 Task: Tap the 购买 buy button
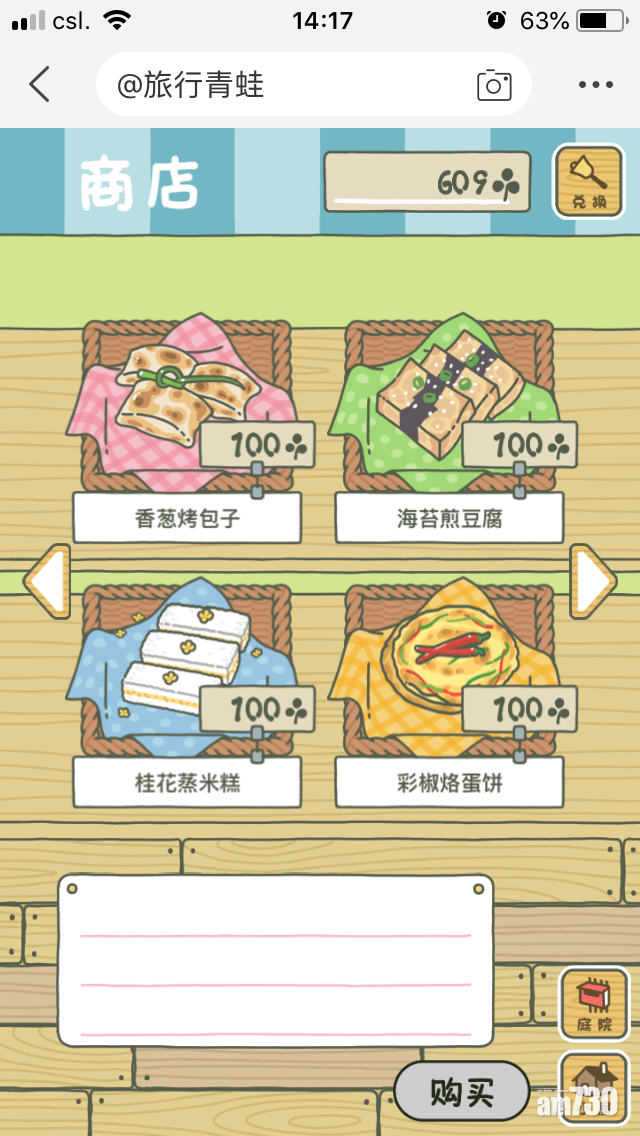(x=461, y=1092)
